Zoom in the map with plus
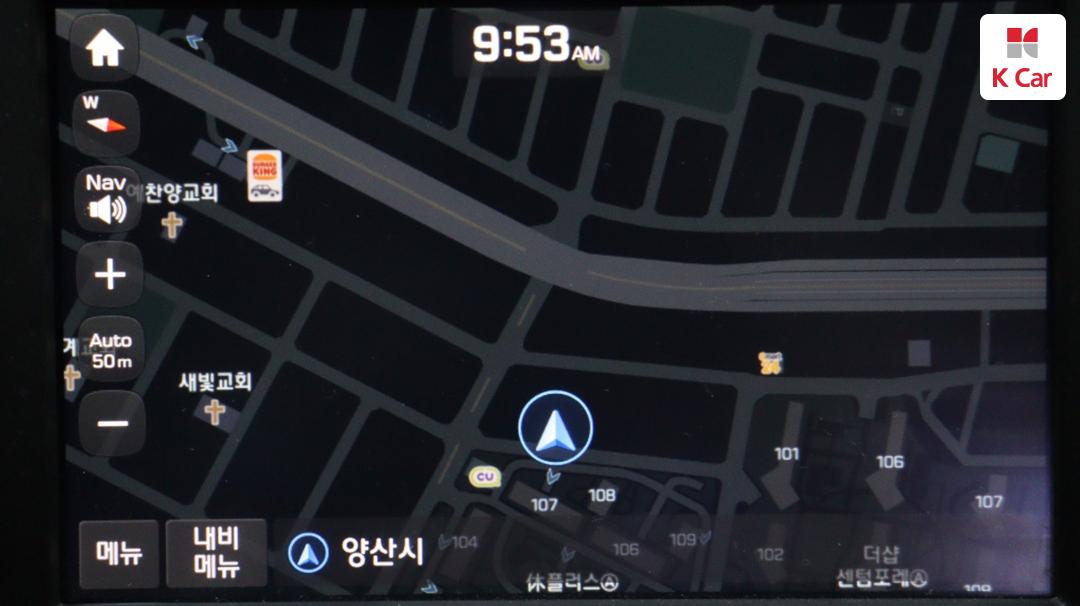 point(109,274)
